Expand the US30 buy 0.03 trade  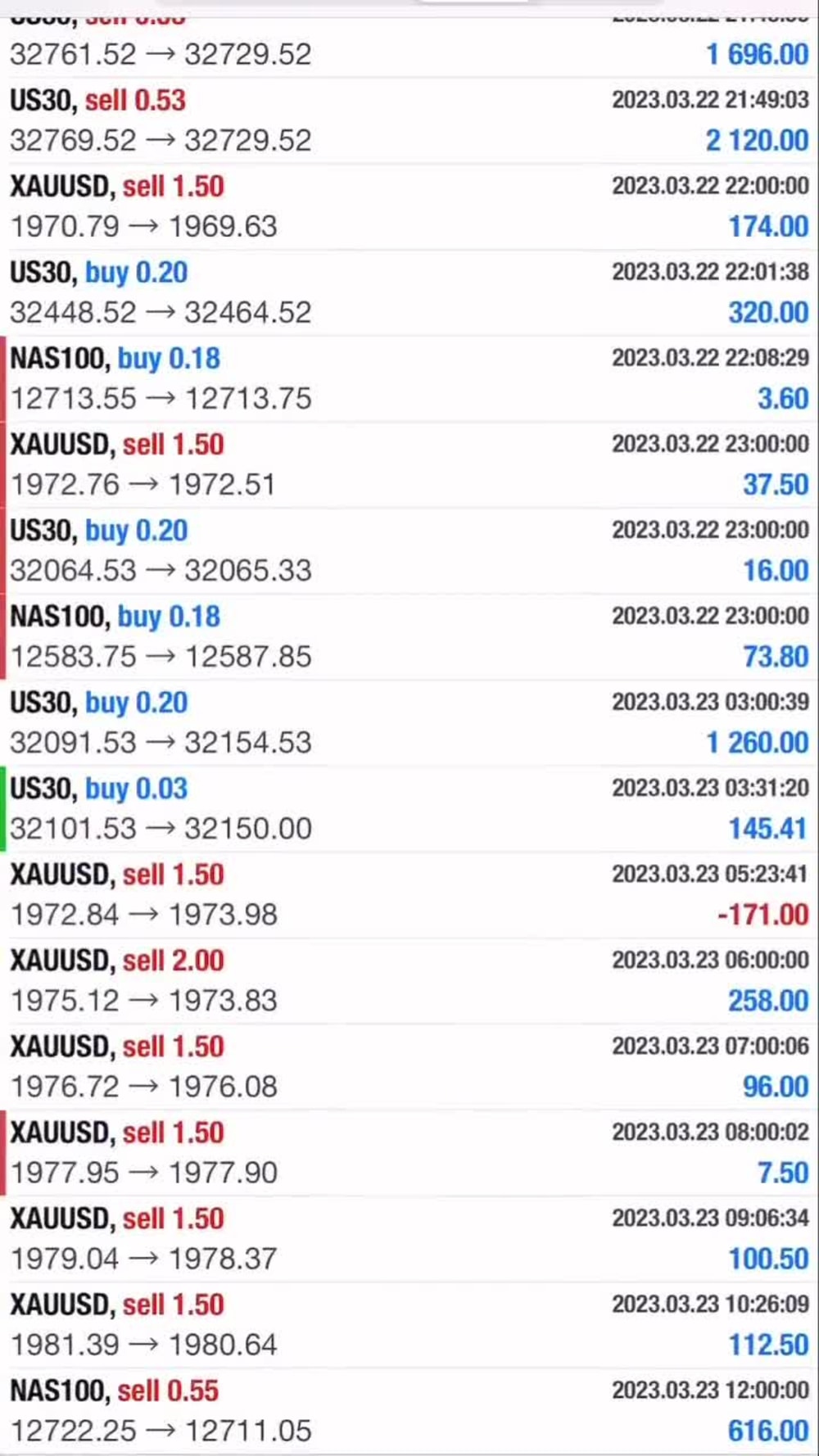tap(409, 809)
